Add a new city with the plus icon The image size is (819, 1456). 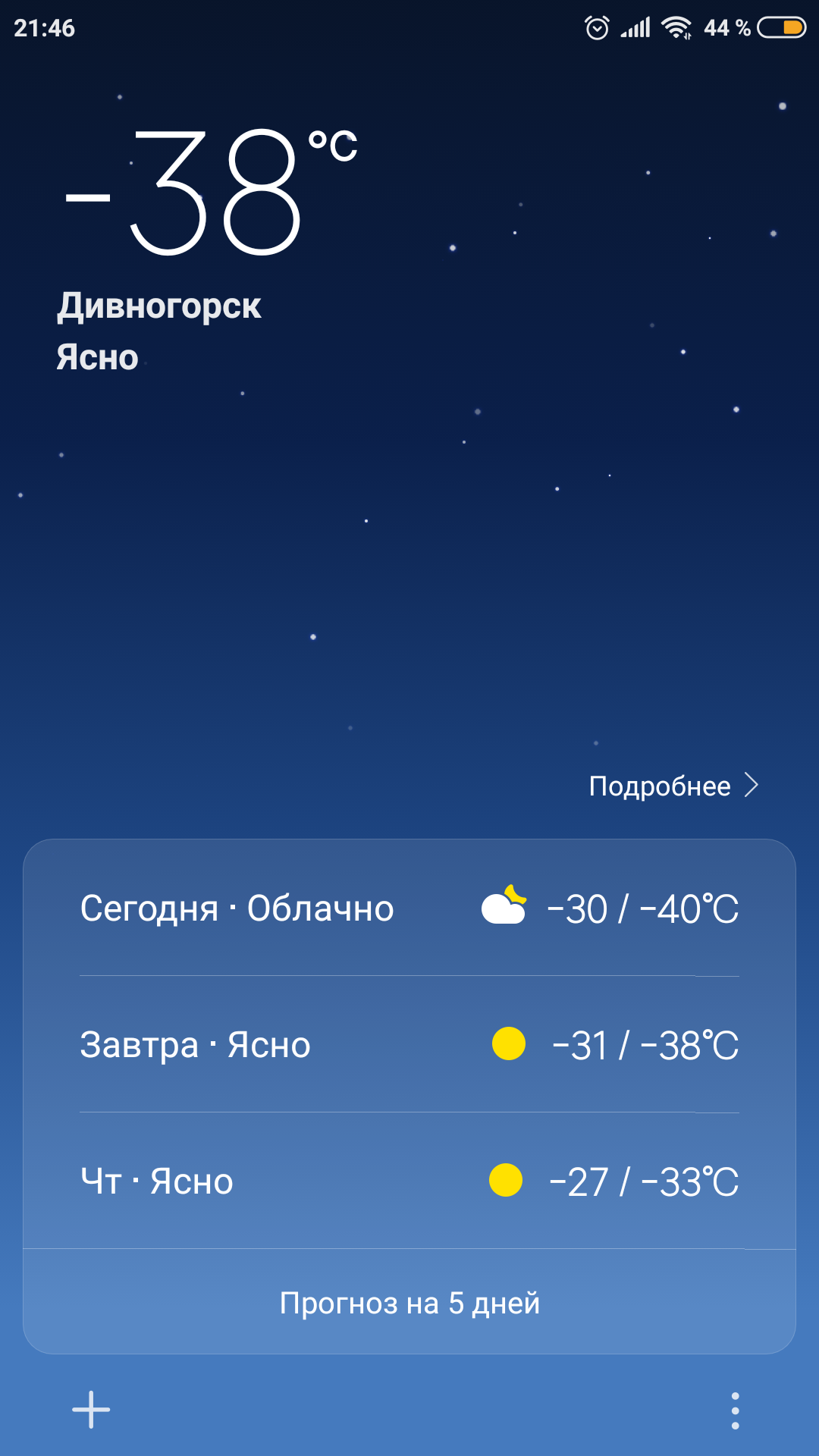[x=91, y=1410]
